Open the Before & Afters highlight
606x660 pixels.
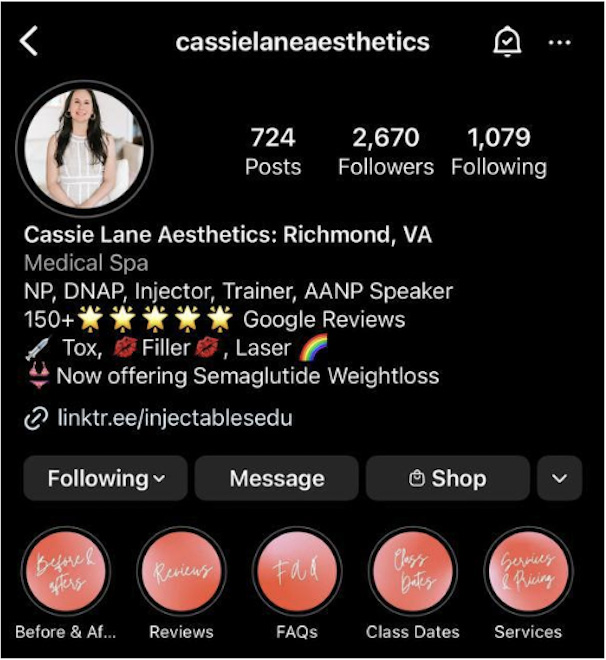pos(64,573)
